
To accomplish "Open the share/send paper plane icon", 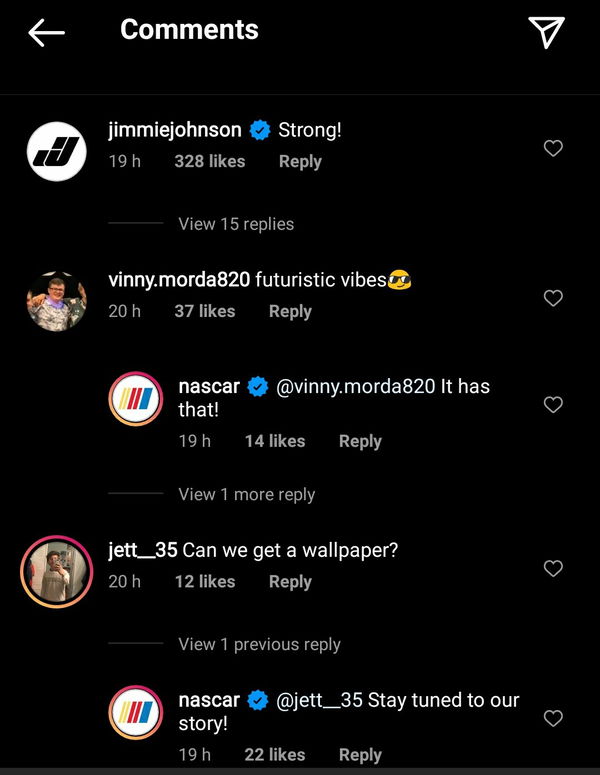I will click(x=546, y=32).
